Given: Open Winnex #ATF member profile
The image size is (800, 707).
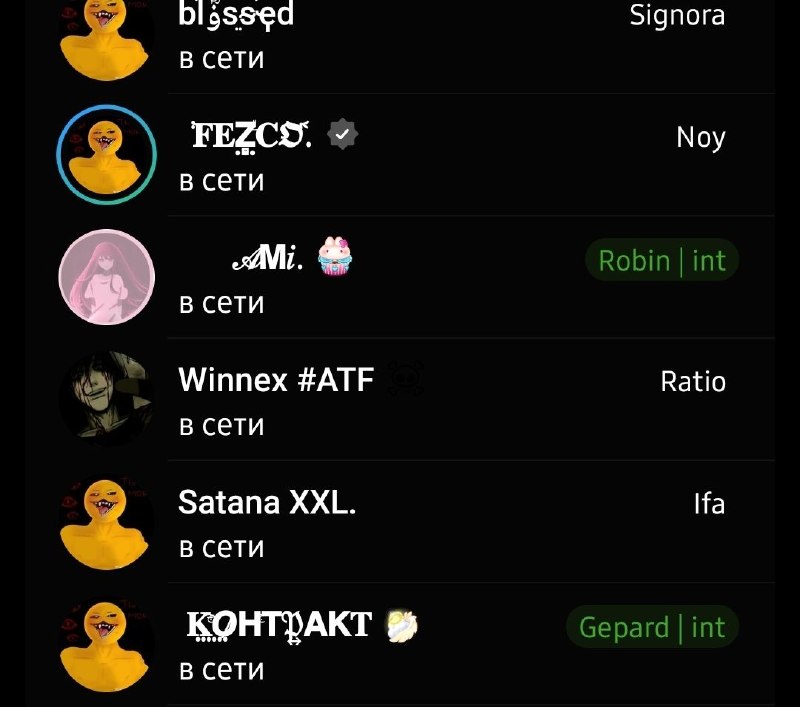Looking at the screenshot, I should [401, 399].
